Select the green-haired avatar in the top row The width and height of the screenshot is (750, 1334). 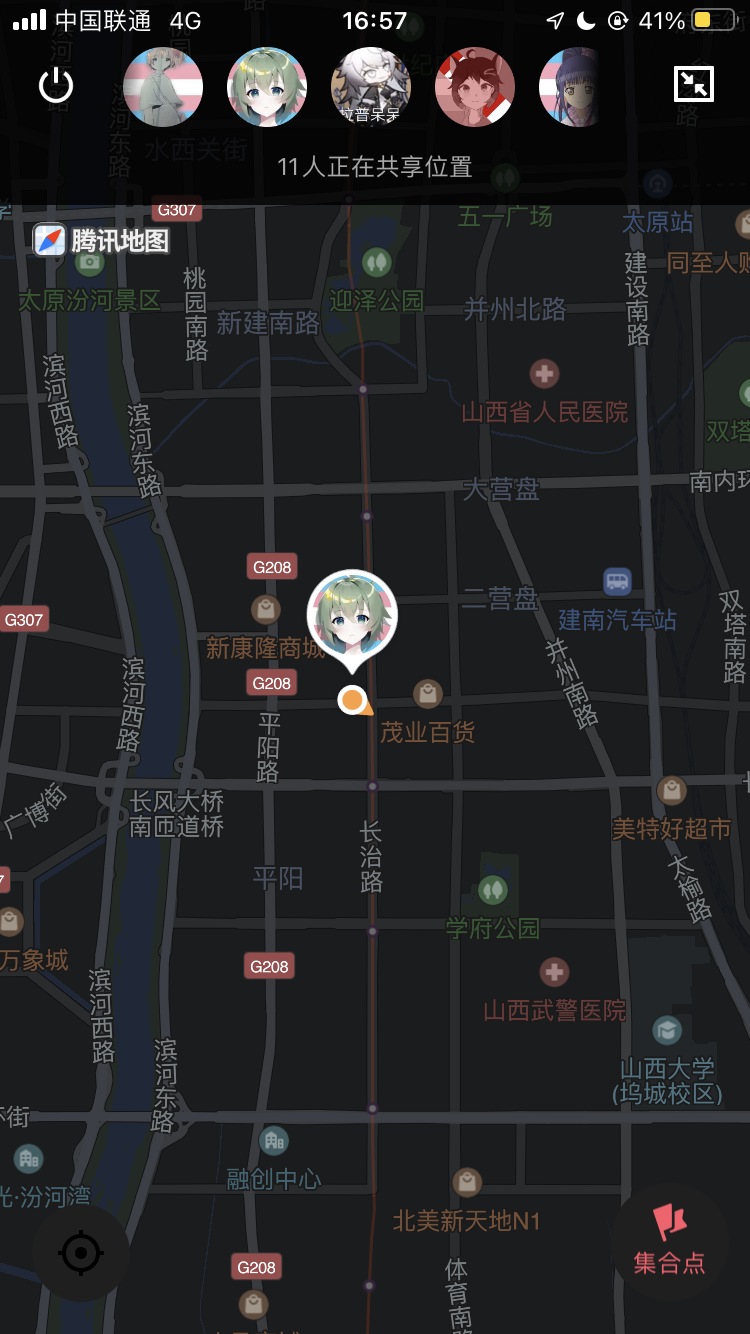[x=267, y=87]
